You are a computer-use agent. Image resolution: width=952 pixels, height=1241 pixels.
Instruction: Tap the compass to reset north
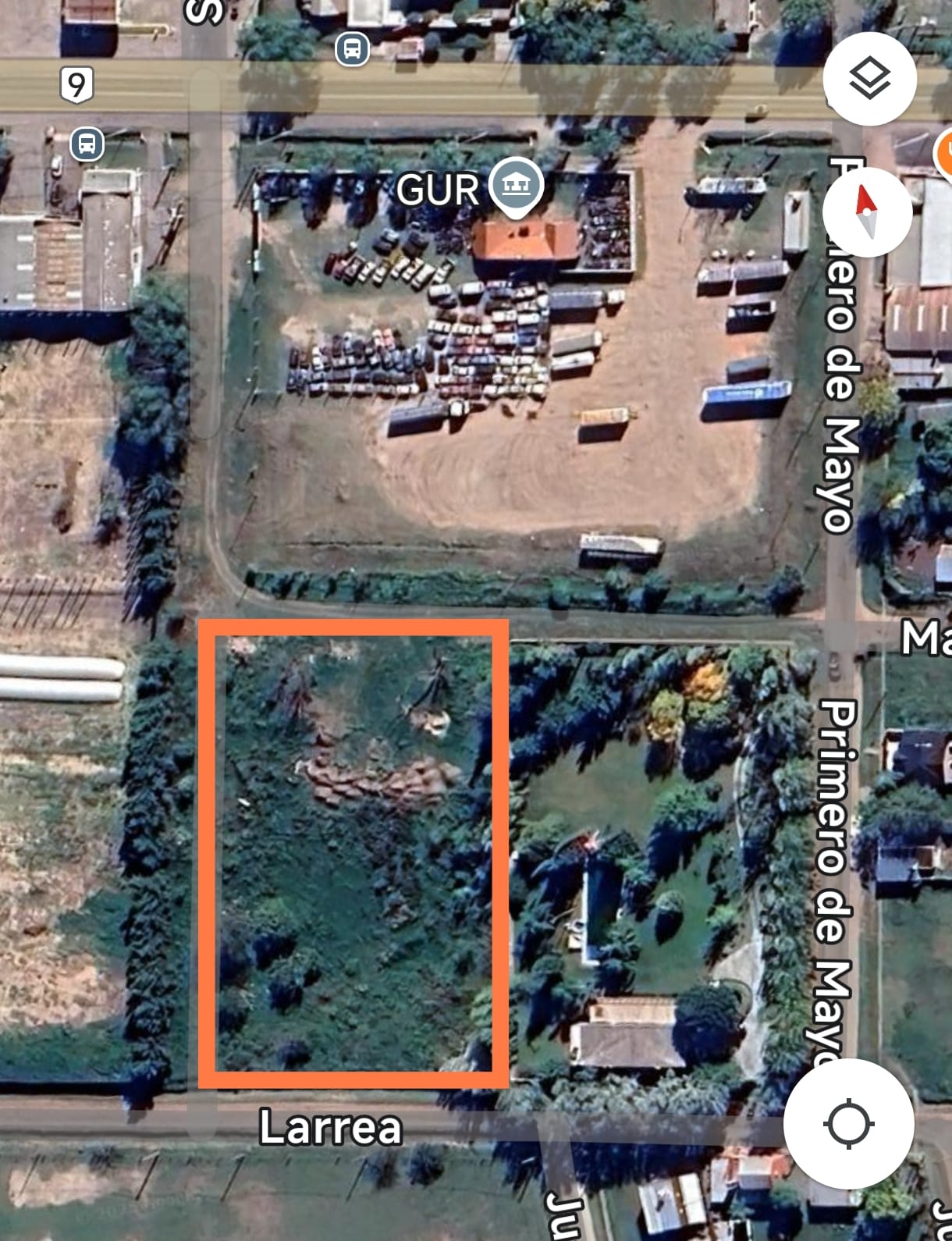point(867,212)
